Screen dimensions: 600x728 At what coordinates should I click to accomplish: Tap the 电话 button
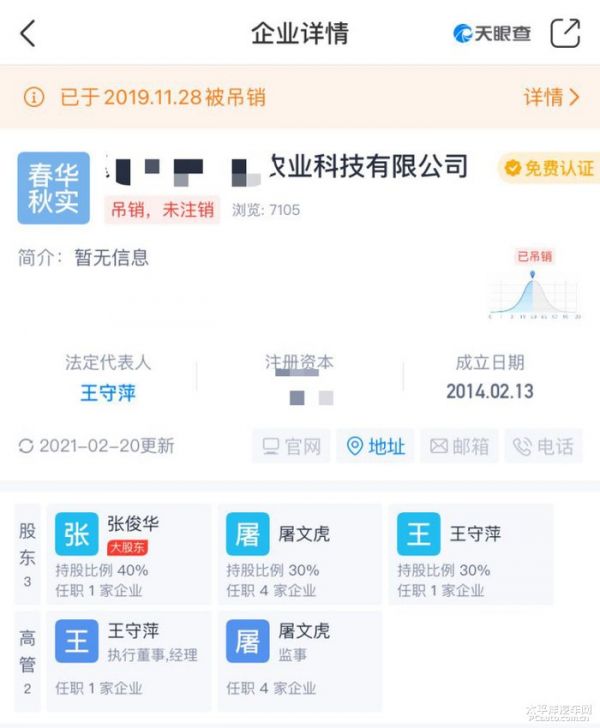[x=543, y=446]
